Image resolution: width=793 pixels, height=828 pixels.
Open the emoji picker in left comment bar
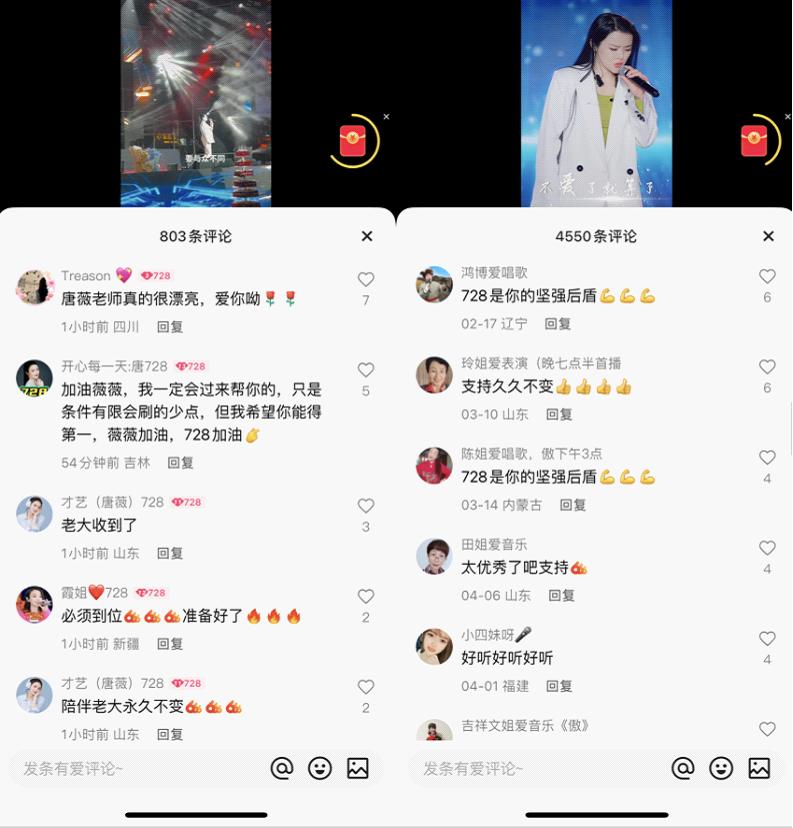coord(320,767)
